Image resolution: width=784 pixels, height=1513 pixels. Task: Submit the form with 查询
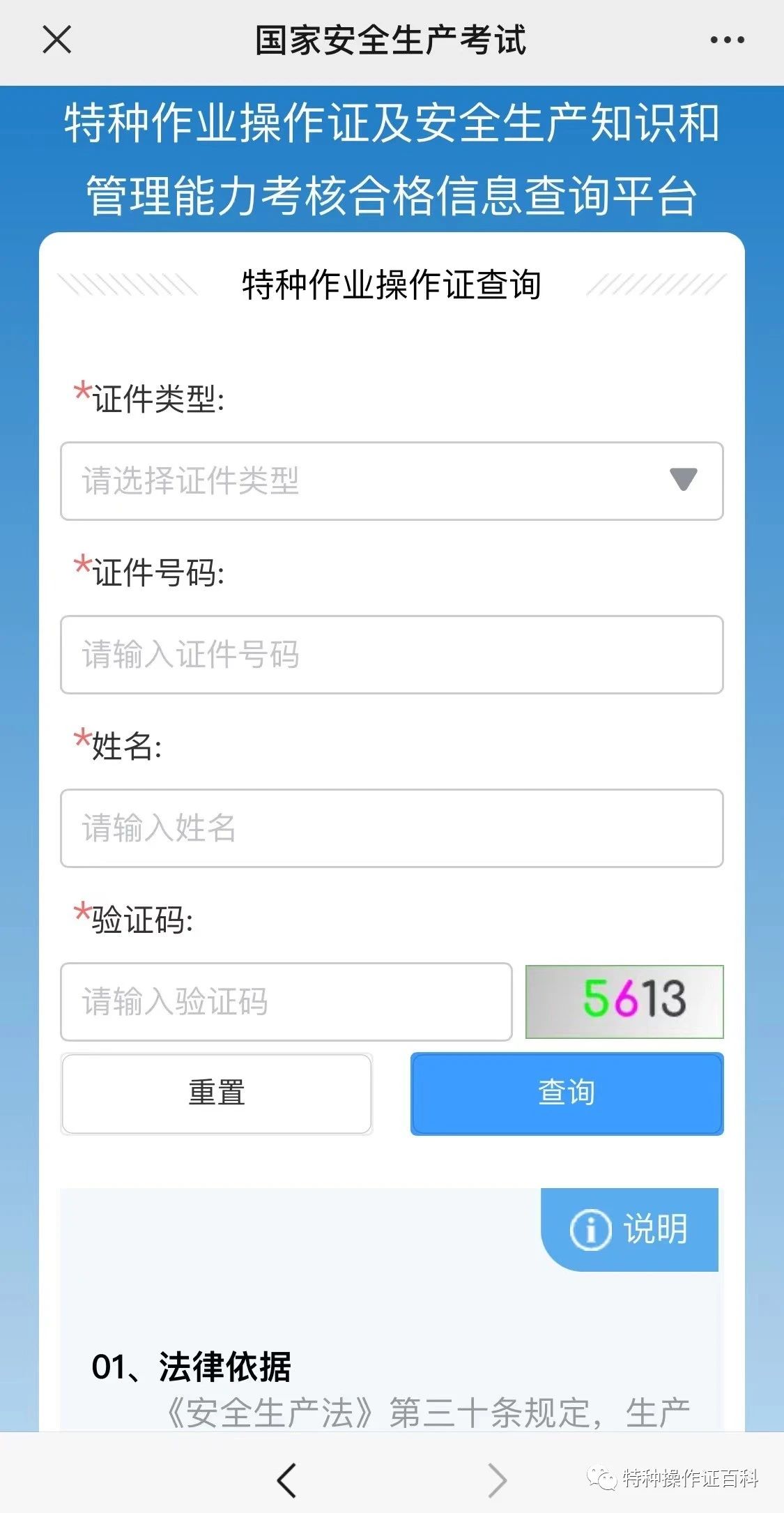567,1093
